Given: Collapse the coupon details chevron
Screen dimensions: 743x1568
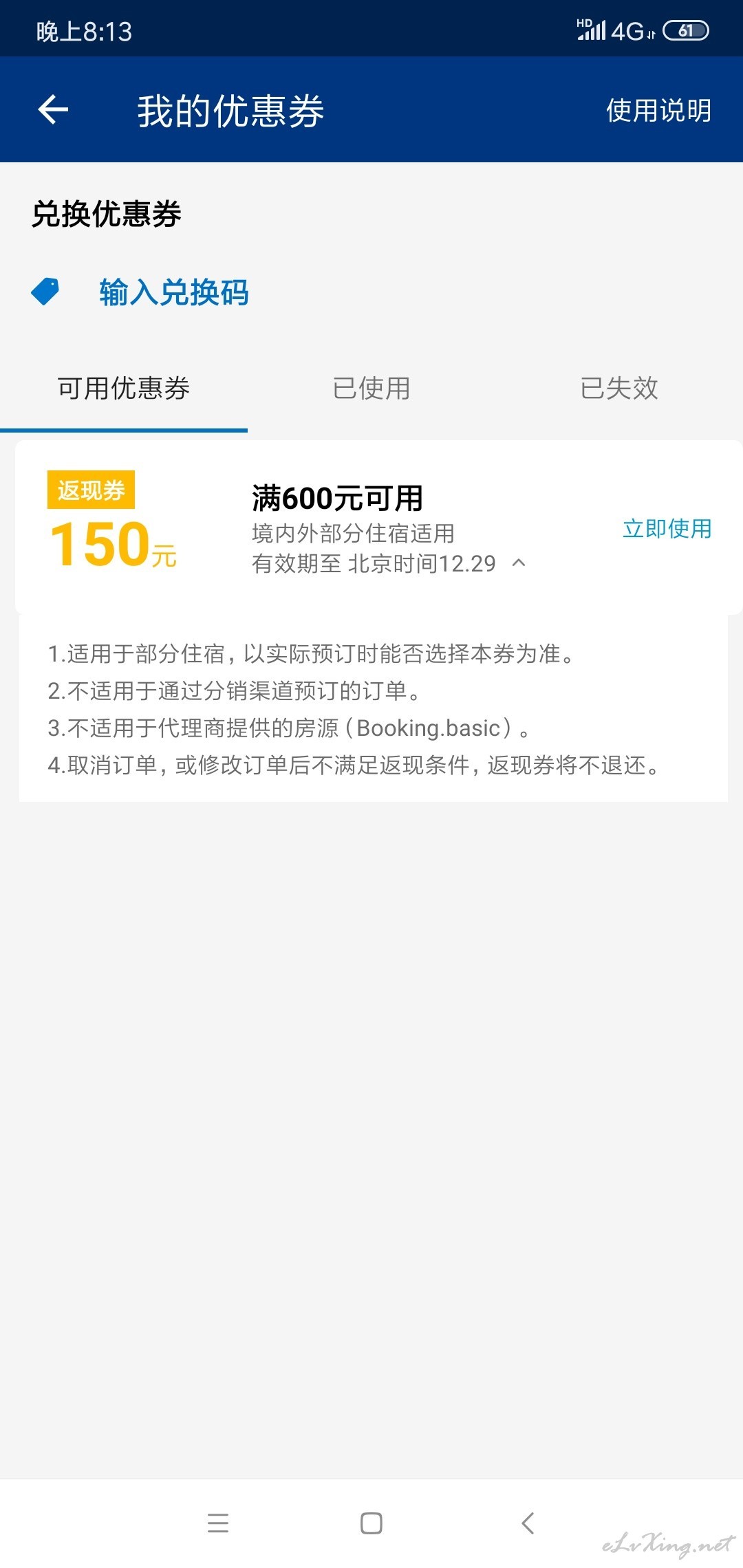Looking at the screenshot, I should [x=519, y=563].
